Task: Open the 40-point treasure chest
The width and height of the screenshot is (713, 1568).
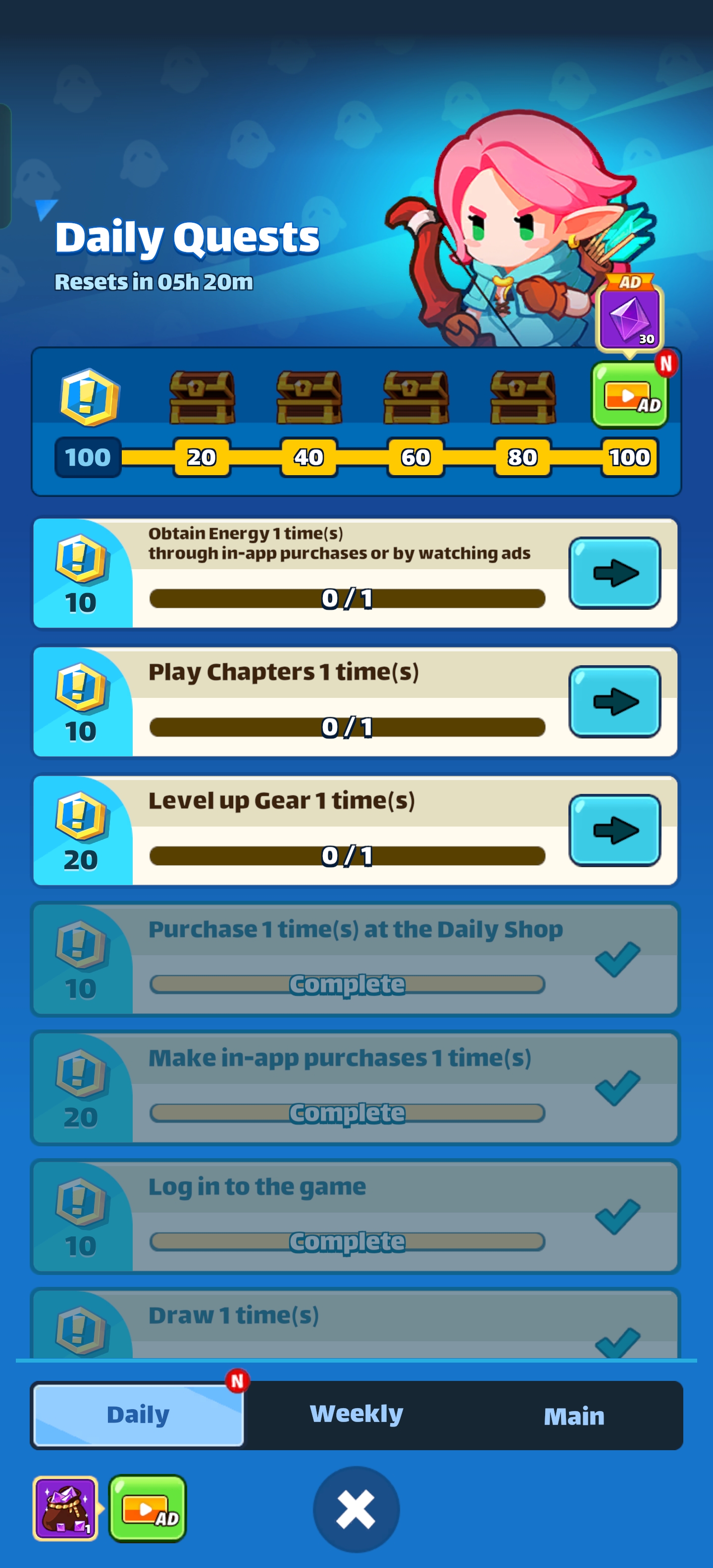Action: point(308,397)
